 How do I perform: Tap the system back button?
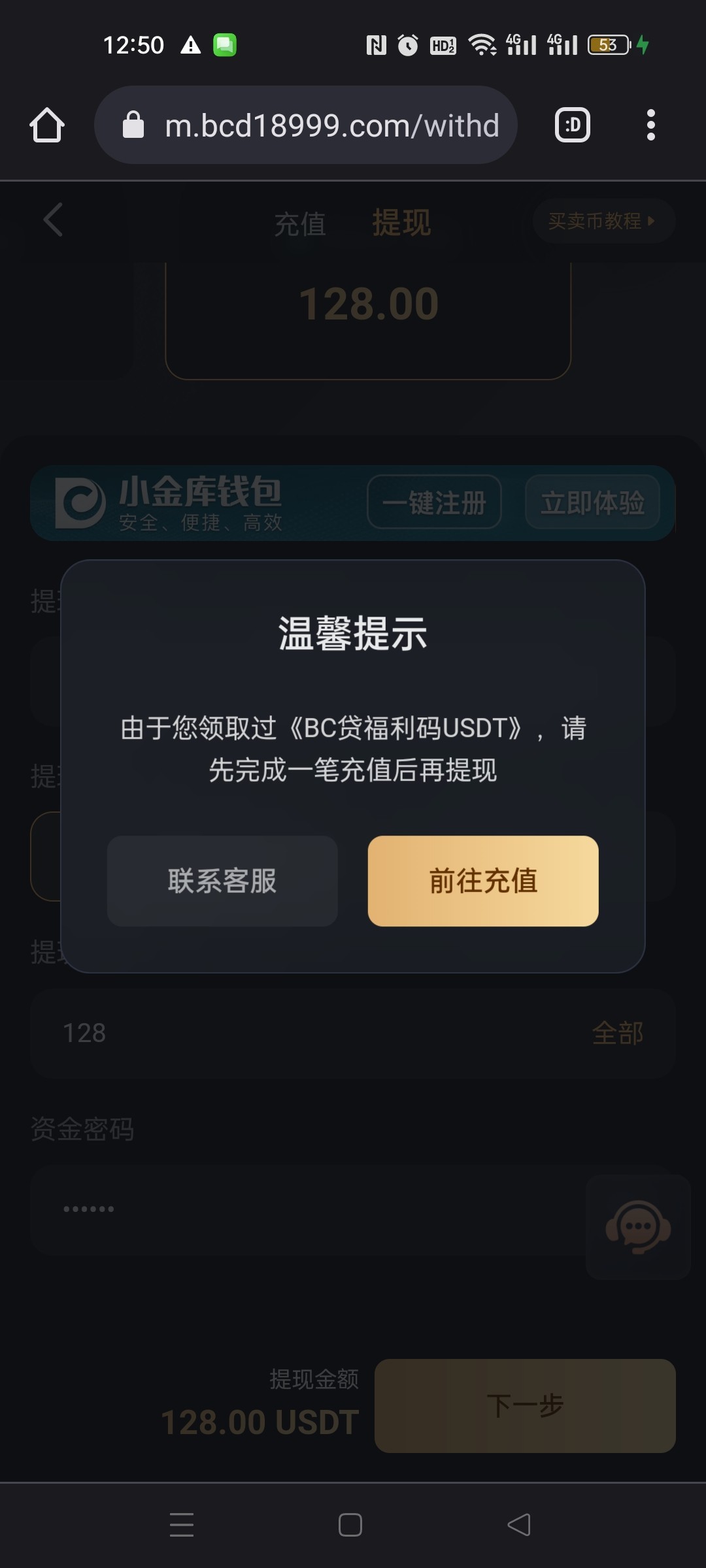(519, 1525)
